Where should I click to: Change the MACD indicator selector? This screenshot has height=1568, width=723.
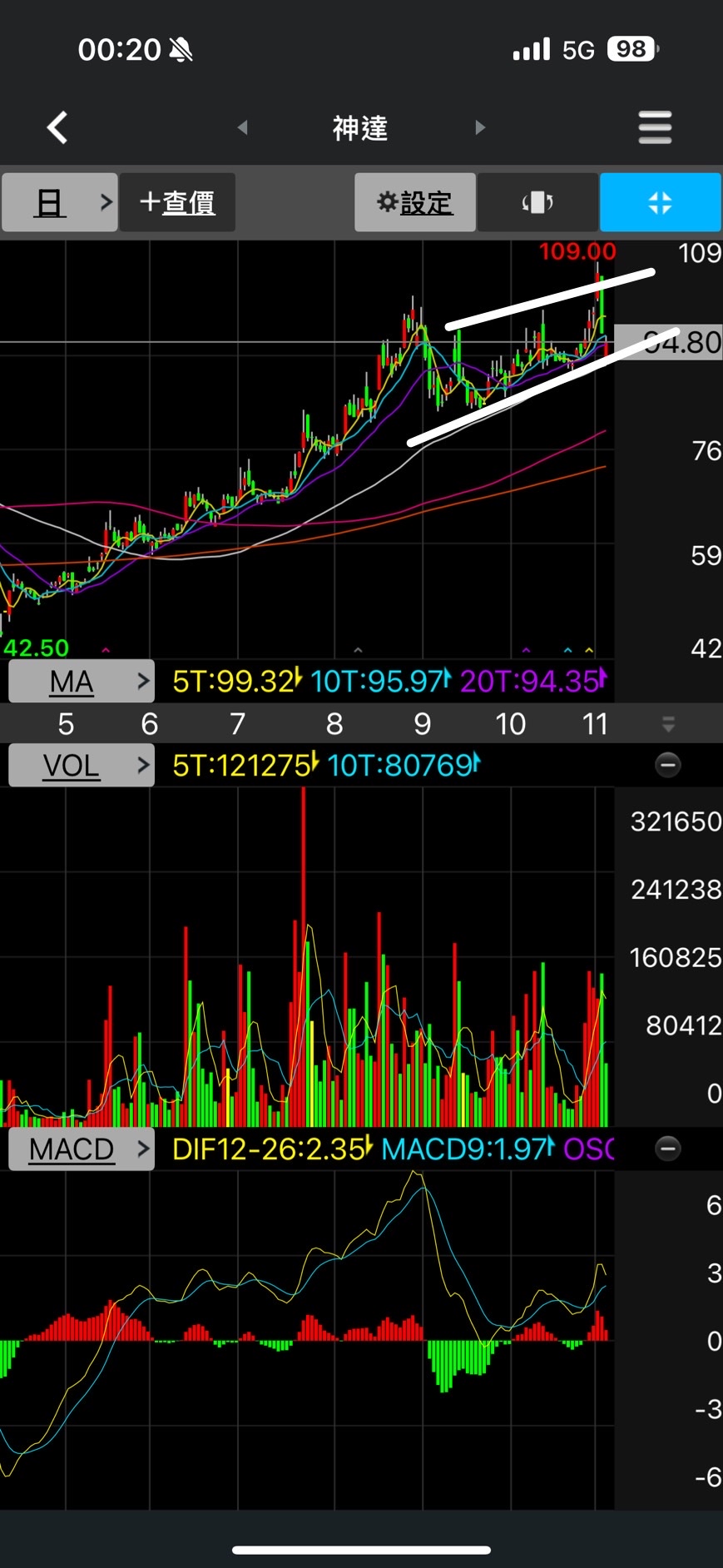point(82,1149)
